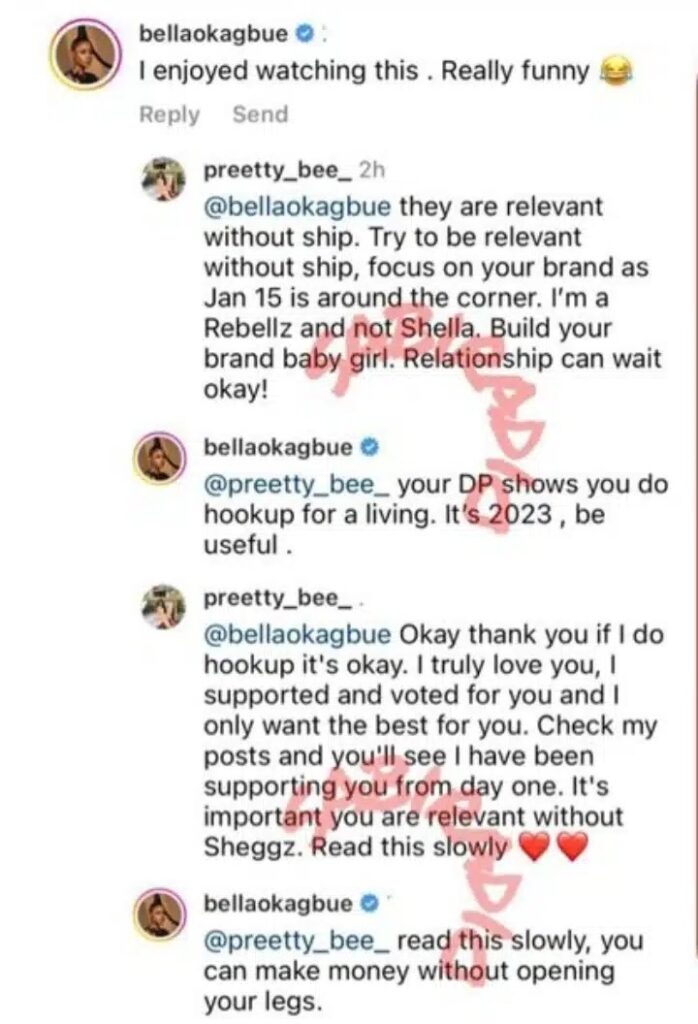Tap @preetty_bee_ mention in 'read this slowly' reply
The height and width of the screenshot is (1024, 698).
(296, 942)
